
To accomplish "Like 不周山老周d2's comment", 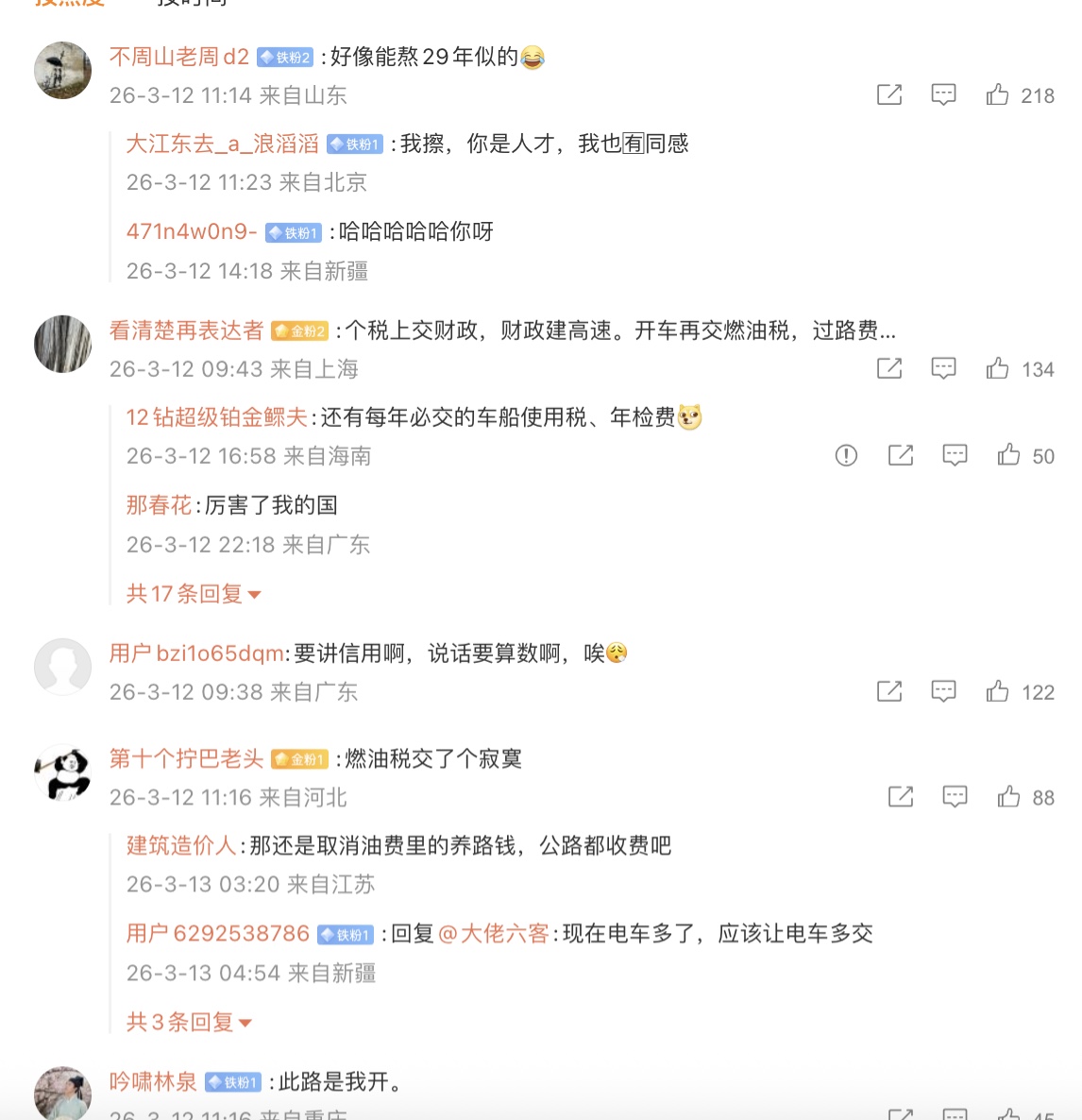I will (x=998, y=94).
